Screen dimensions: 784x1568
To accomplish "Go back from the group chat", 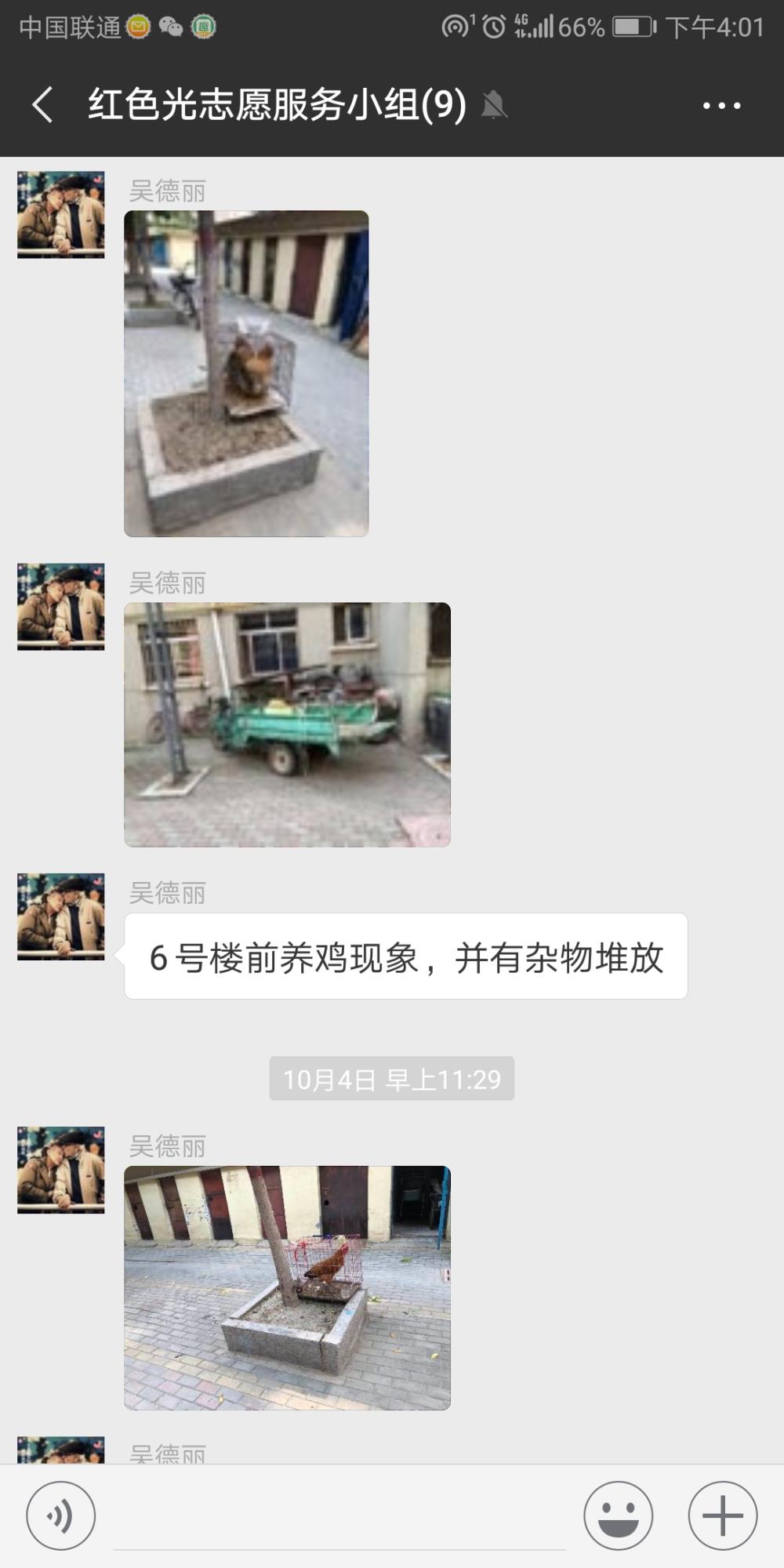I will pos(43,105).
